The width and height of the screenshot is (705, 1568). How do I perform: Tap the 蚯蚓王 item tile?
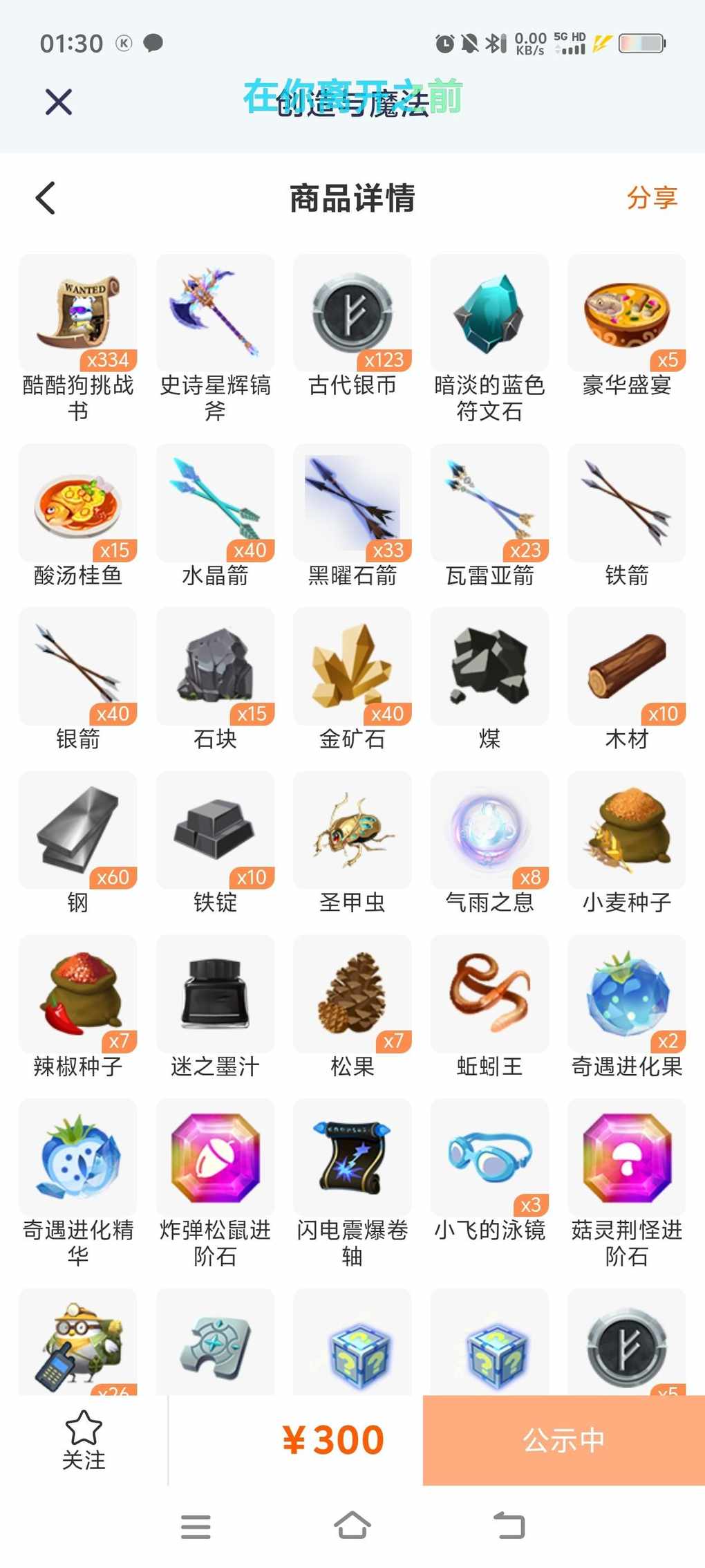(x=489, y=994)
